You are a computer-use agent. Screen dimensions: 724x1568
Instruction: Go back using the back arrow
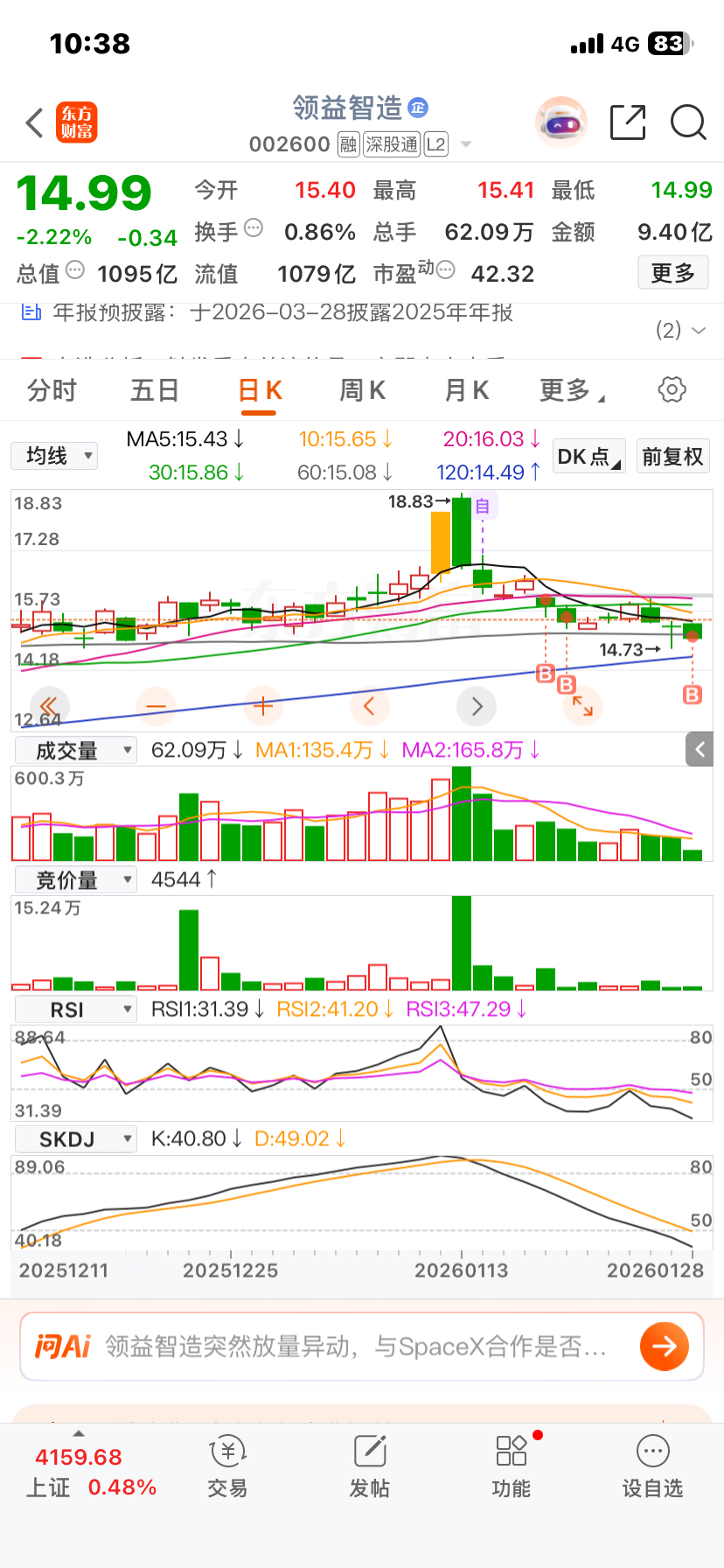35,123
